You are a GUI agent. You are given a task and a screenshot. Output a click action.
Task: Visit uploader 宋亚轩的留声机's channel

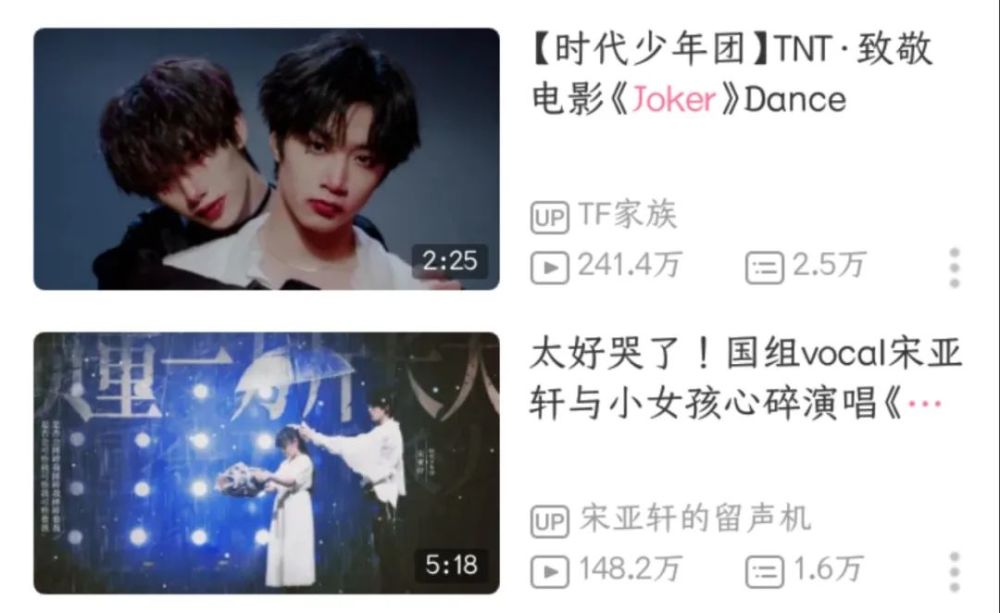pos(694,519)
